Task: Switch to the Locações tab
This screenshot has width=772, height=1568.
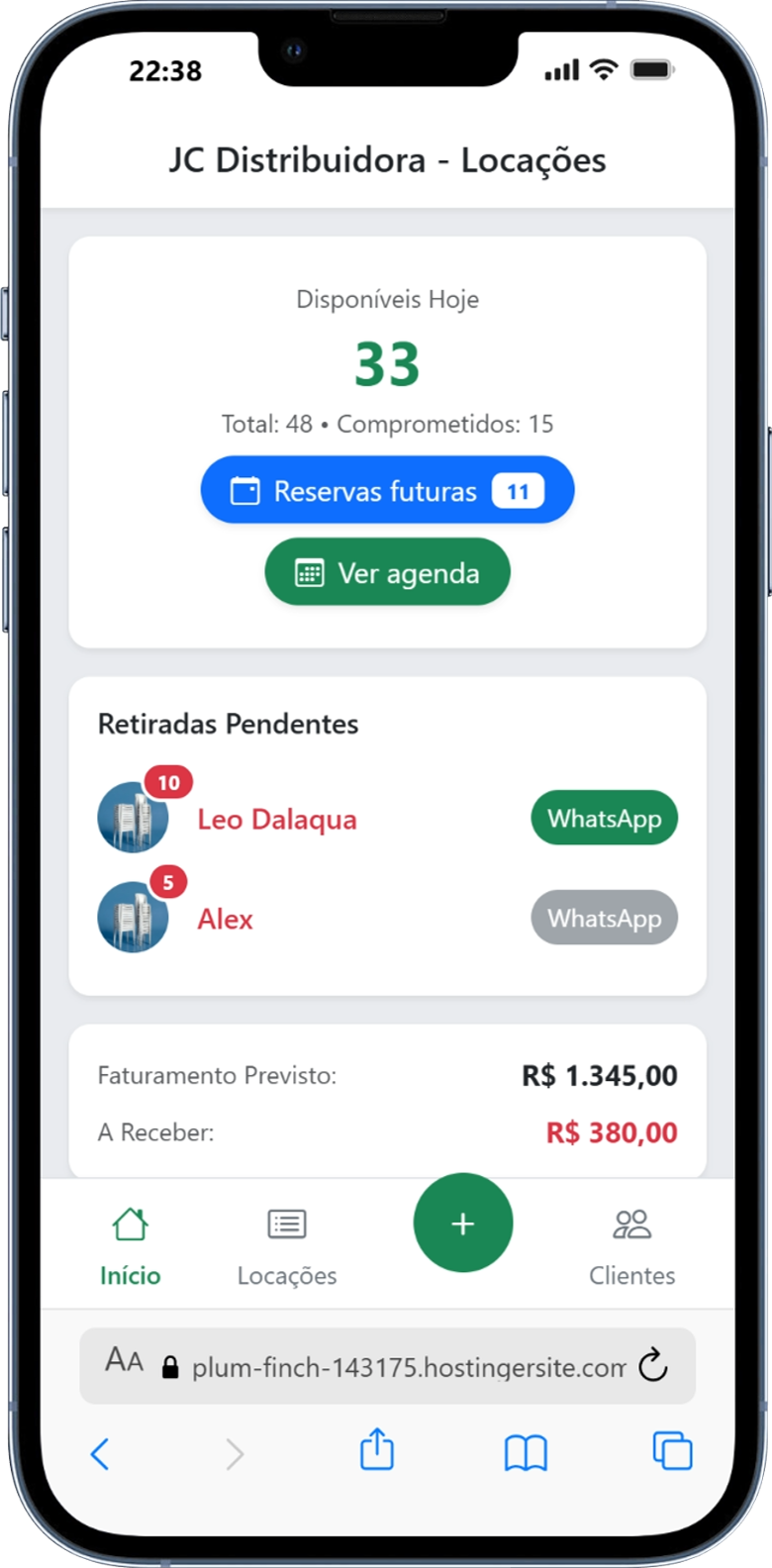Action: (x=287, y=1246)
